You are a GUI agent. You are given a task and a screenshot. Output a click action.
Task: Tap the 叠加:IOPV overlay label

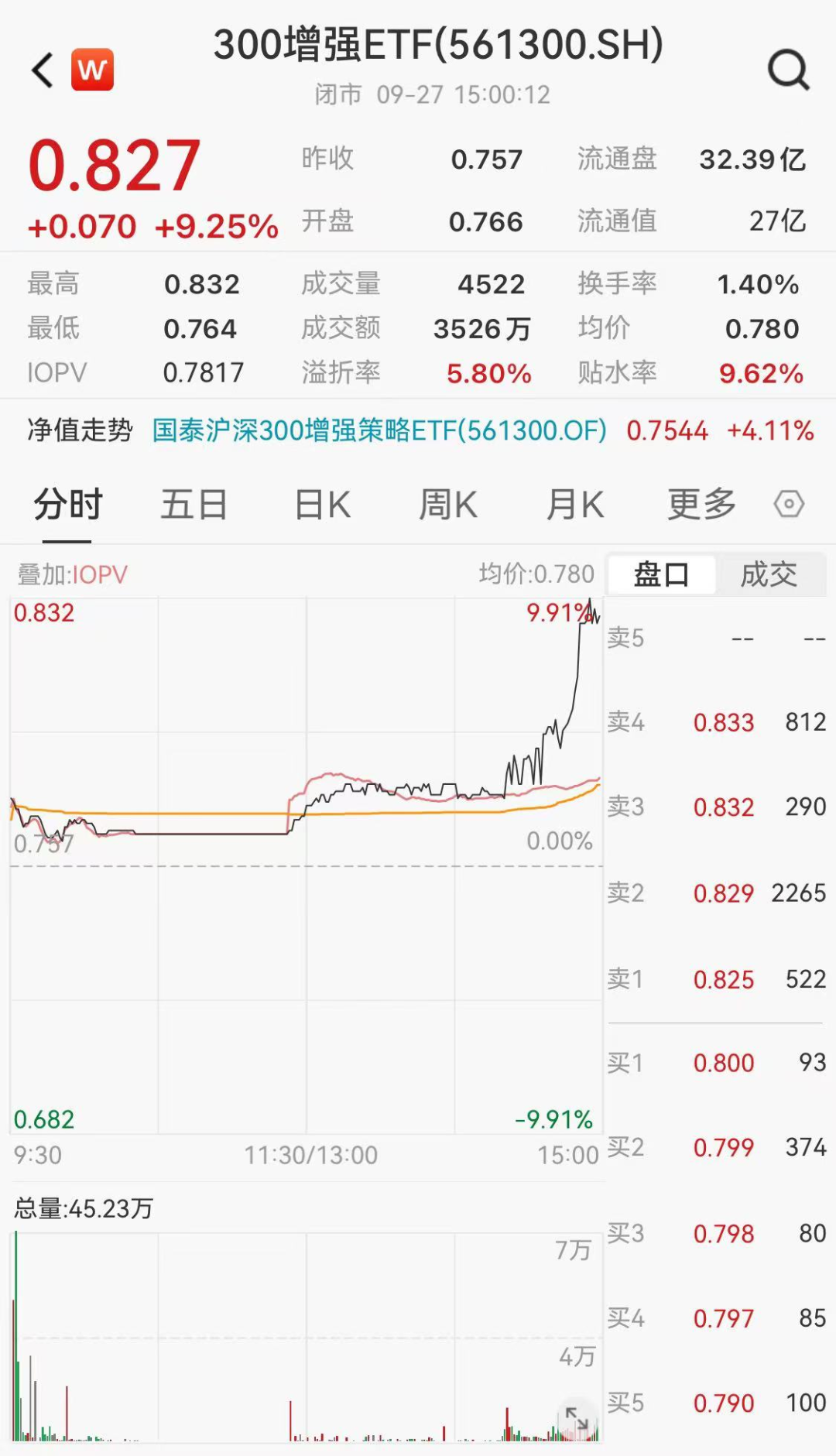click(72, 574)
